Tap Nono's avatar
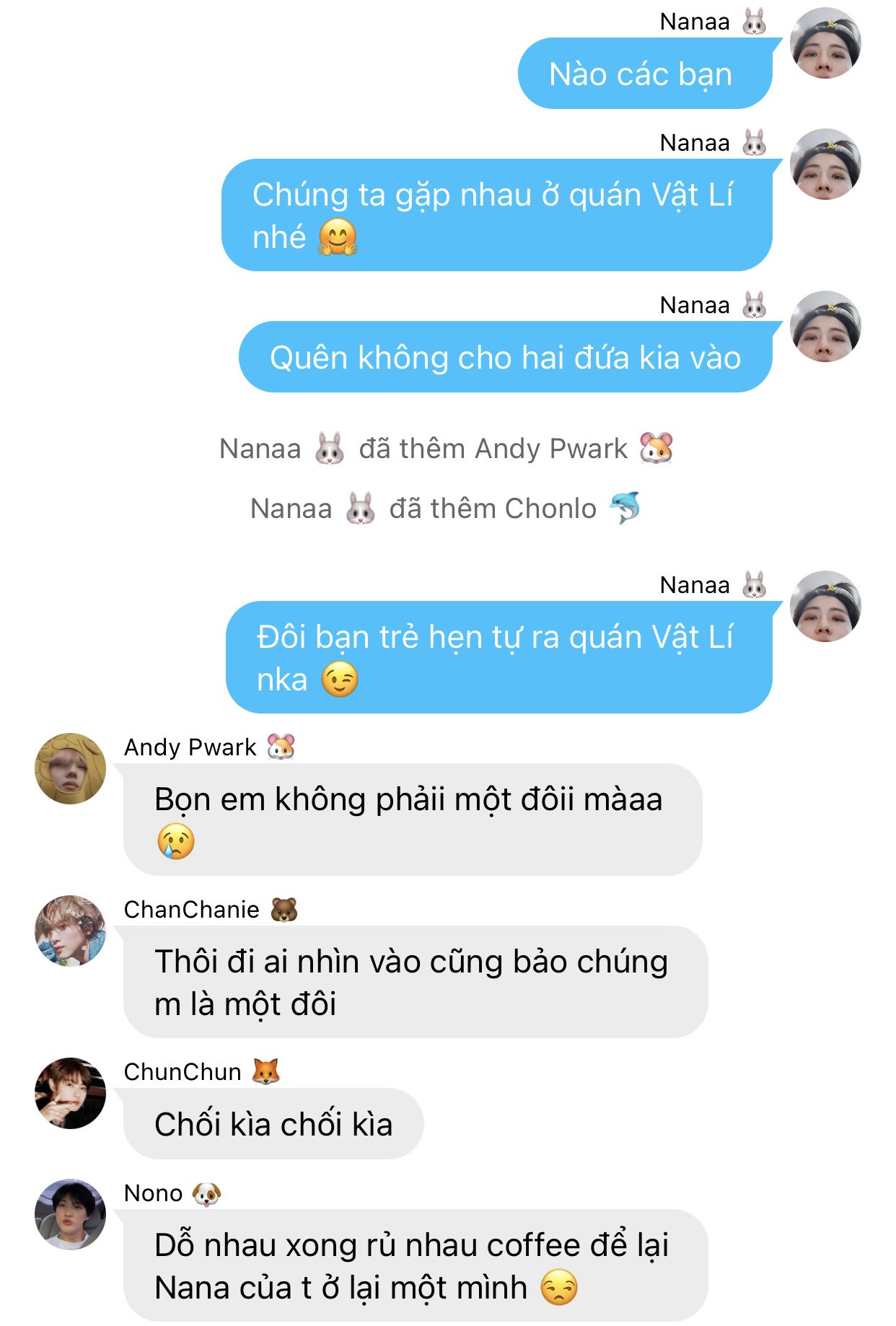Screen dimensions: 896x1326 point(70,1214)
